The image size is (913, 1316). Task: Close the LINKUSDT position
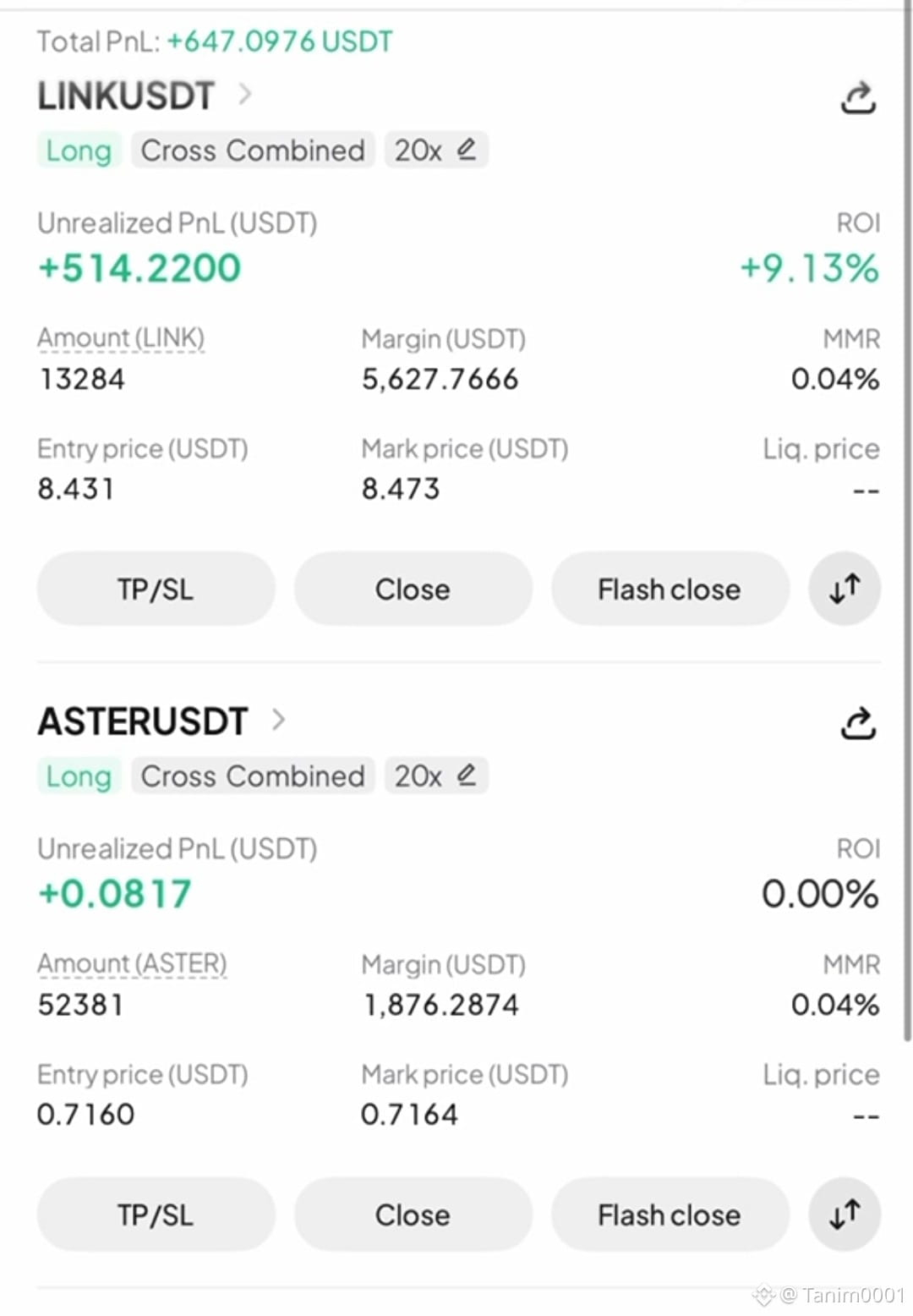(x=413, y=589)
